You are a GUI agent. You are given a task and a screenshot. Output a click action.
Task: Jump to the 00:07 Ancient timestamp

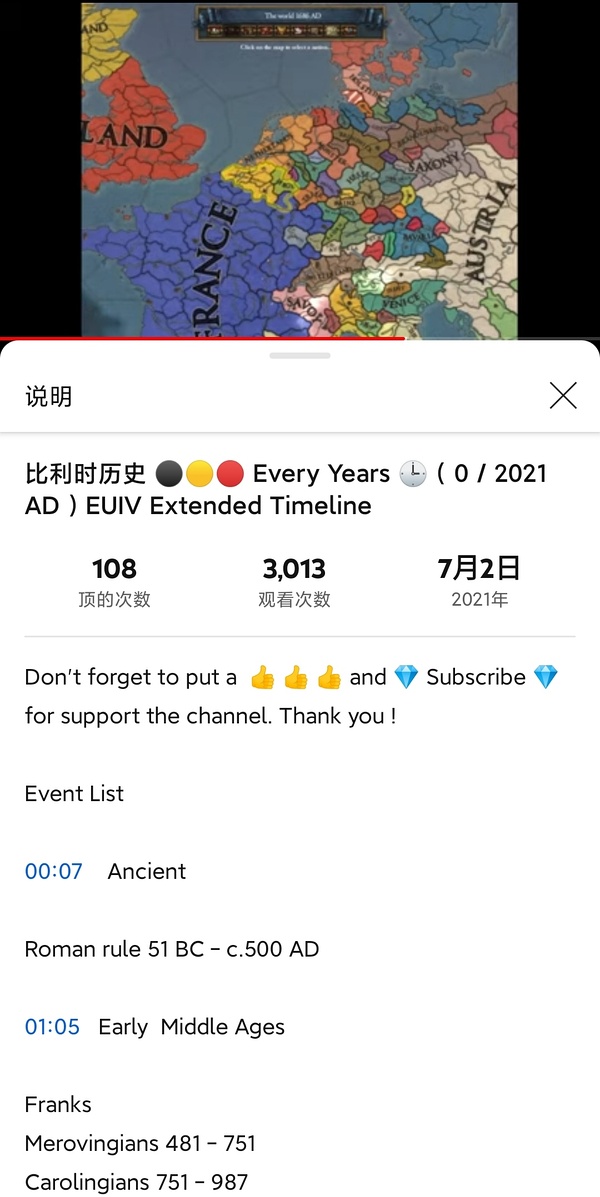coord(54,871)
